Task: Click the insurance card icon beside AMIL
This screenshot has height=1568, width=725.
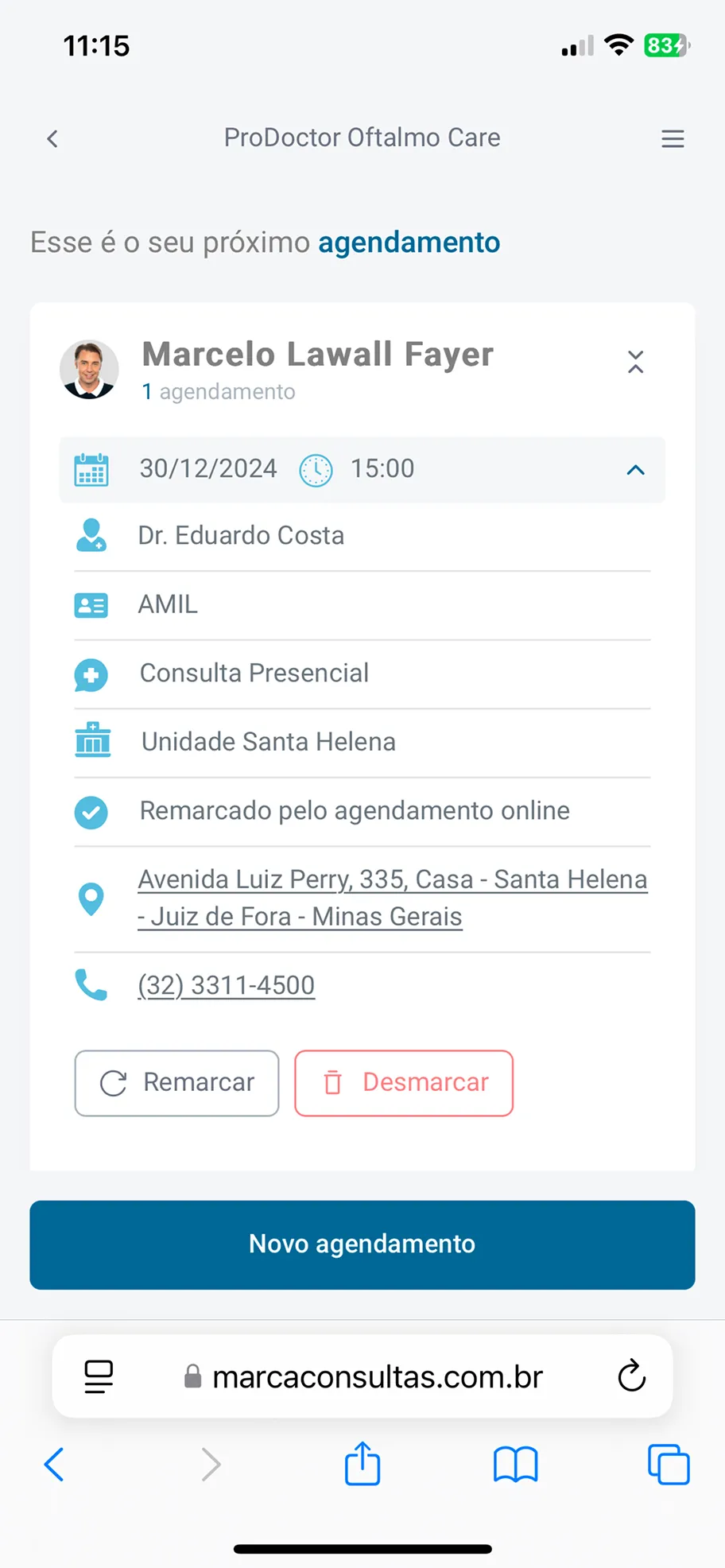Action: click(91, 604)
